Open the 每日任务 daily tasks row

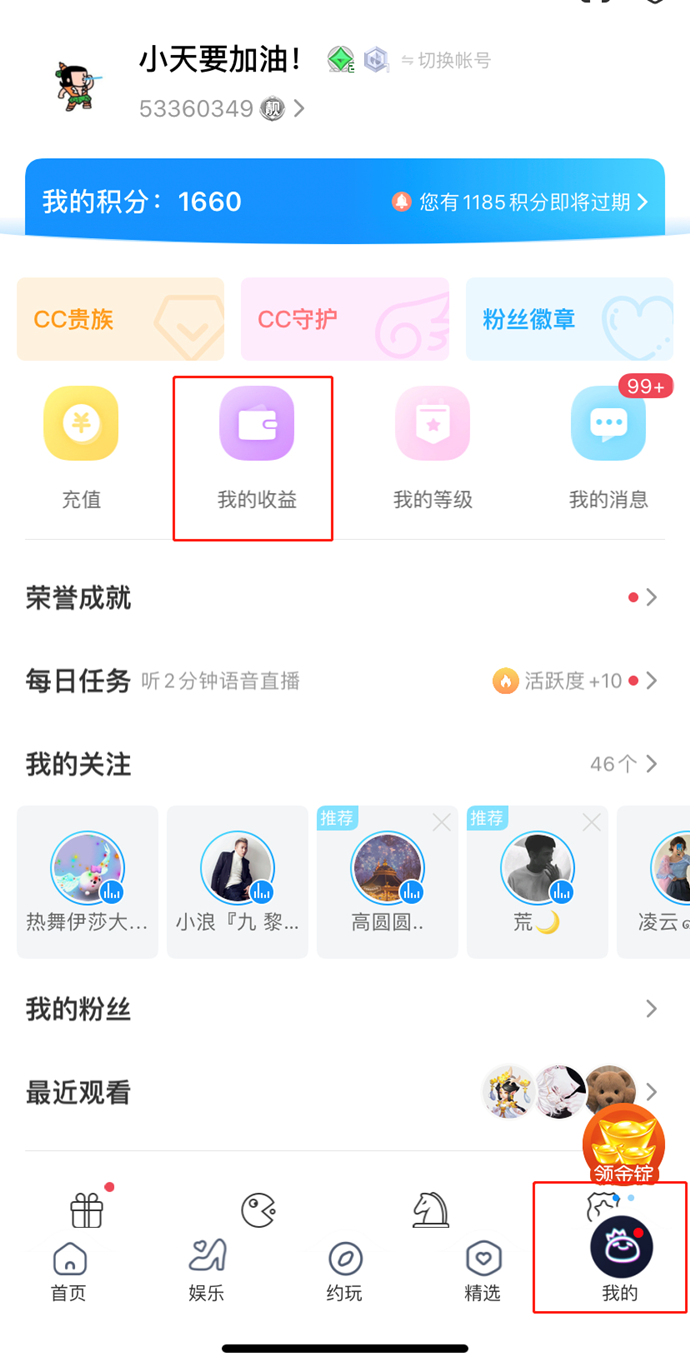coord(344,681)
